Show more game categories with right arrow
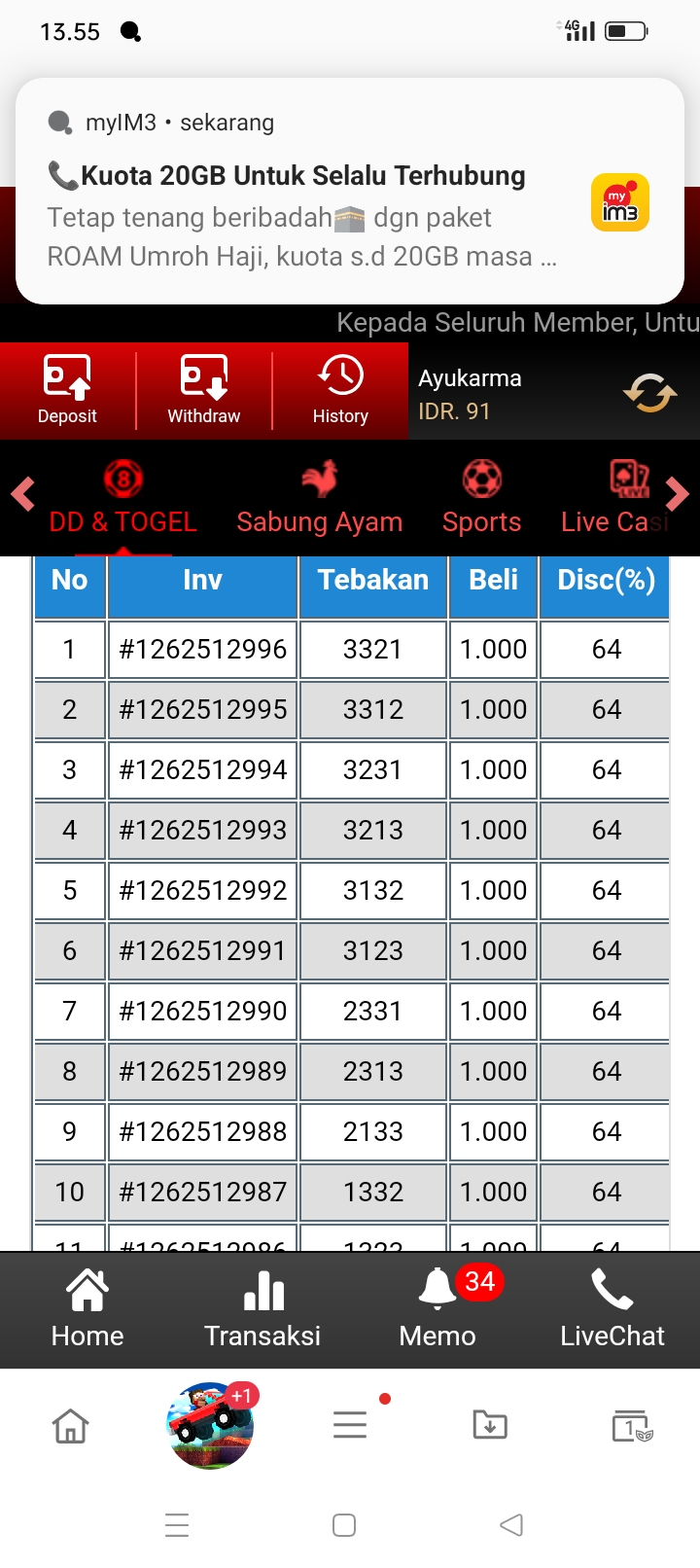 (x=678, y=494)
